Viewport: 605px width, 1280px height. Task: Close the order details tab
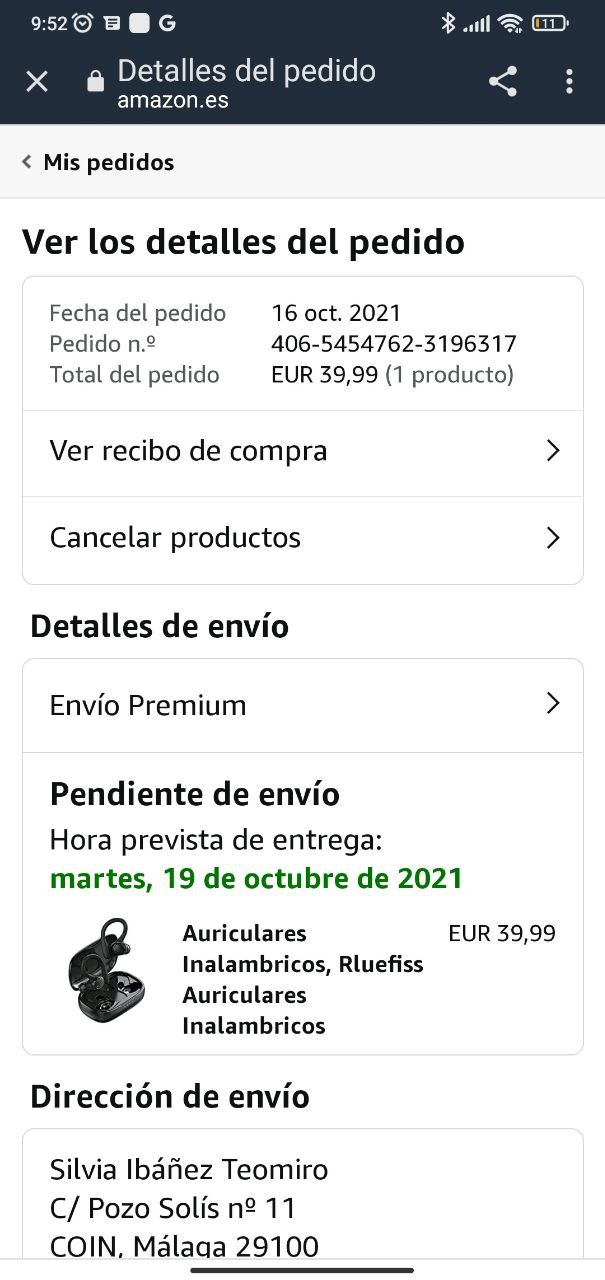37,82
